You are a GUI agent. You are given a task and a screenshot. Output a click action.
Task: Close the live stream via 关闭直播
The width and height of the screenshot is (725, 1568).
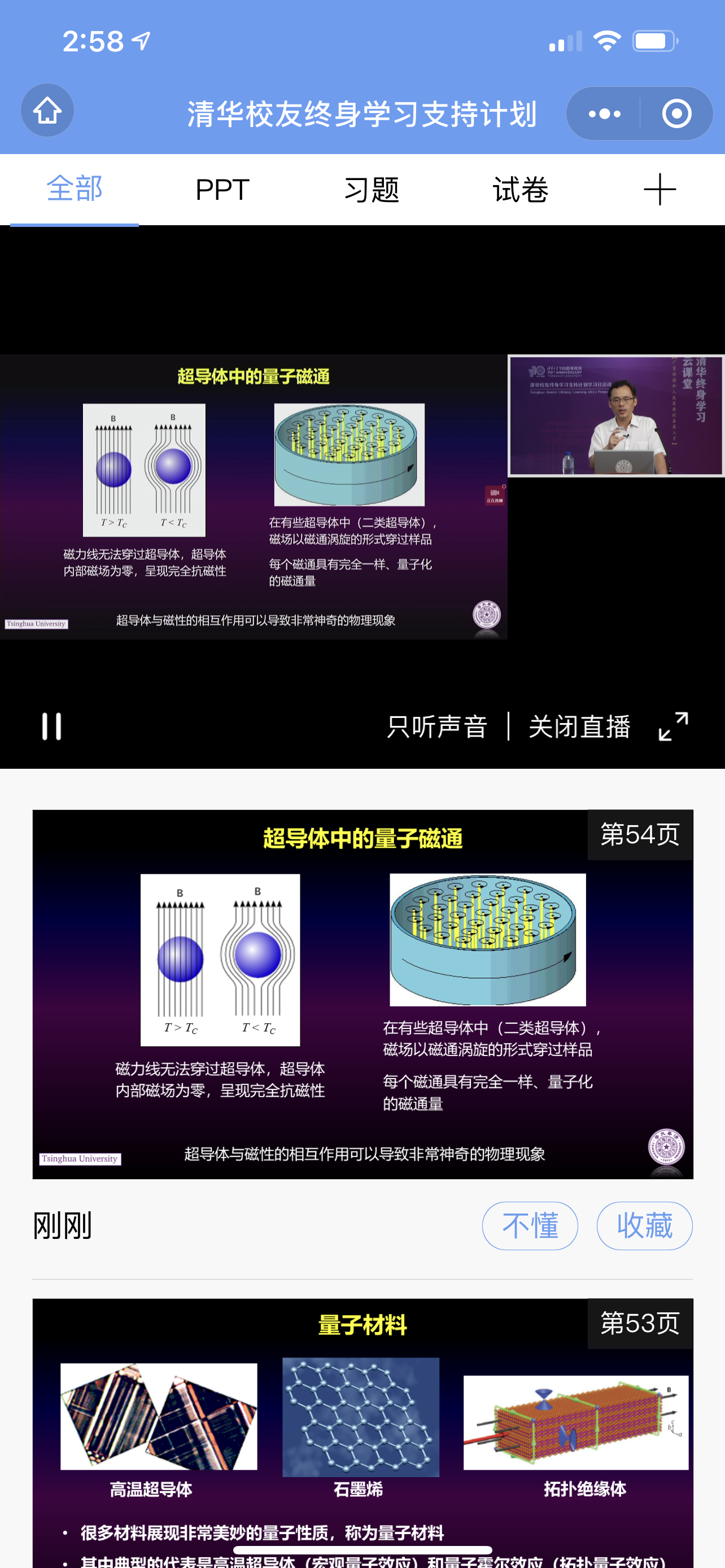pyautogui.click(x=579, y=726)
